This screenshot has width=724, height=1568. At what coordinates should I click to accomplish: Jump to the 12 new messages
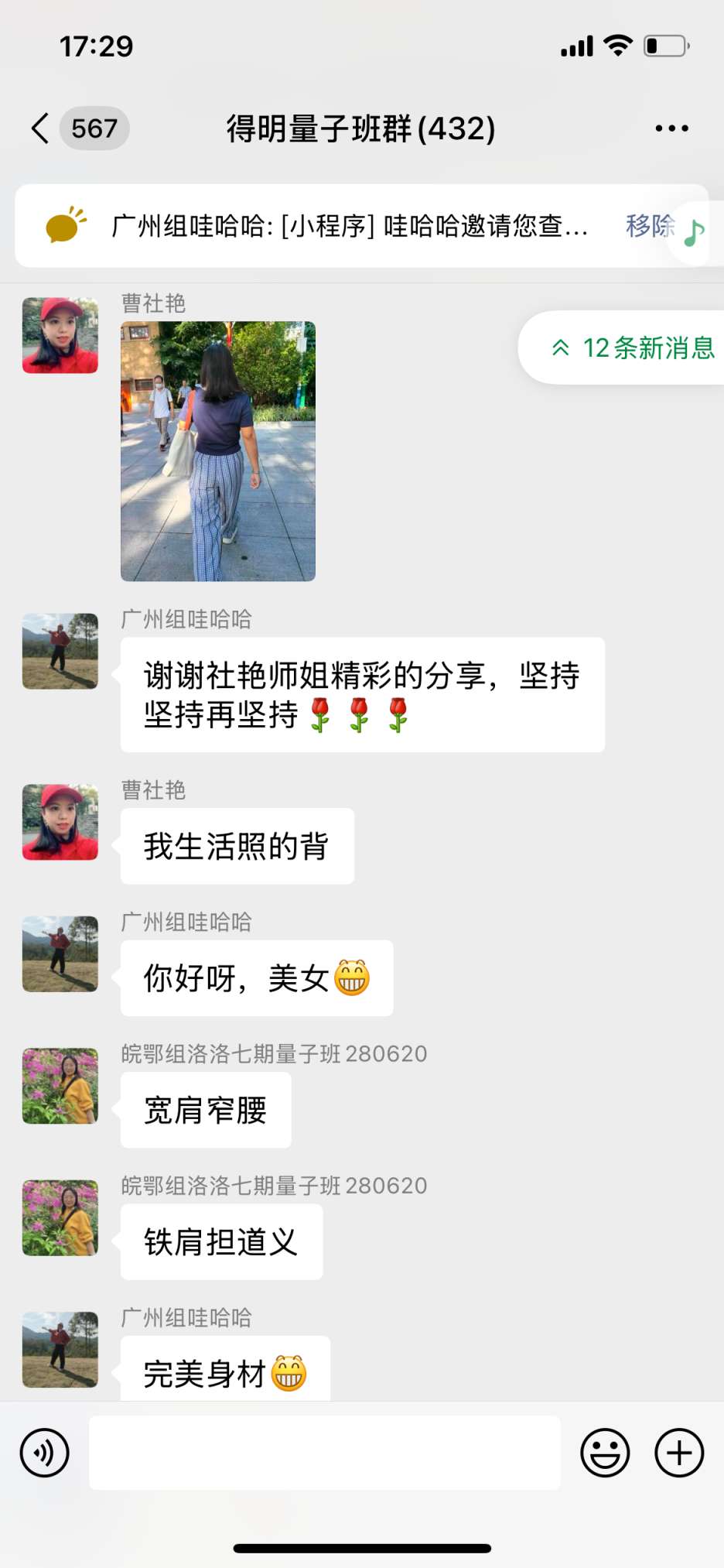[633, 347]
